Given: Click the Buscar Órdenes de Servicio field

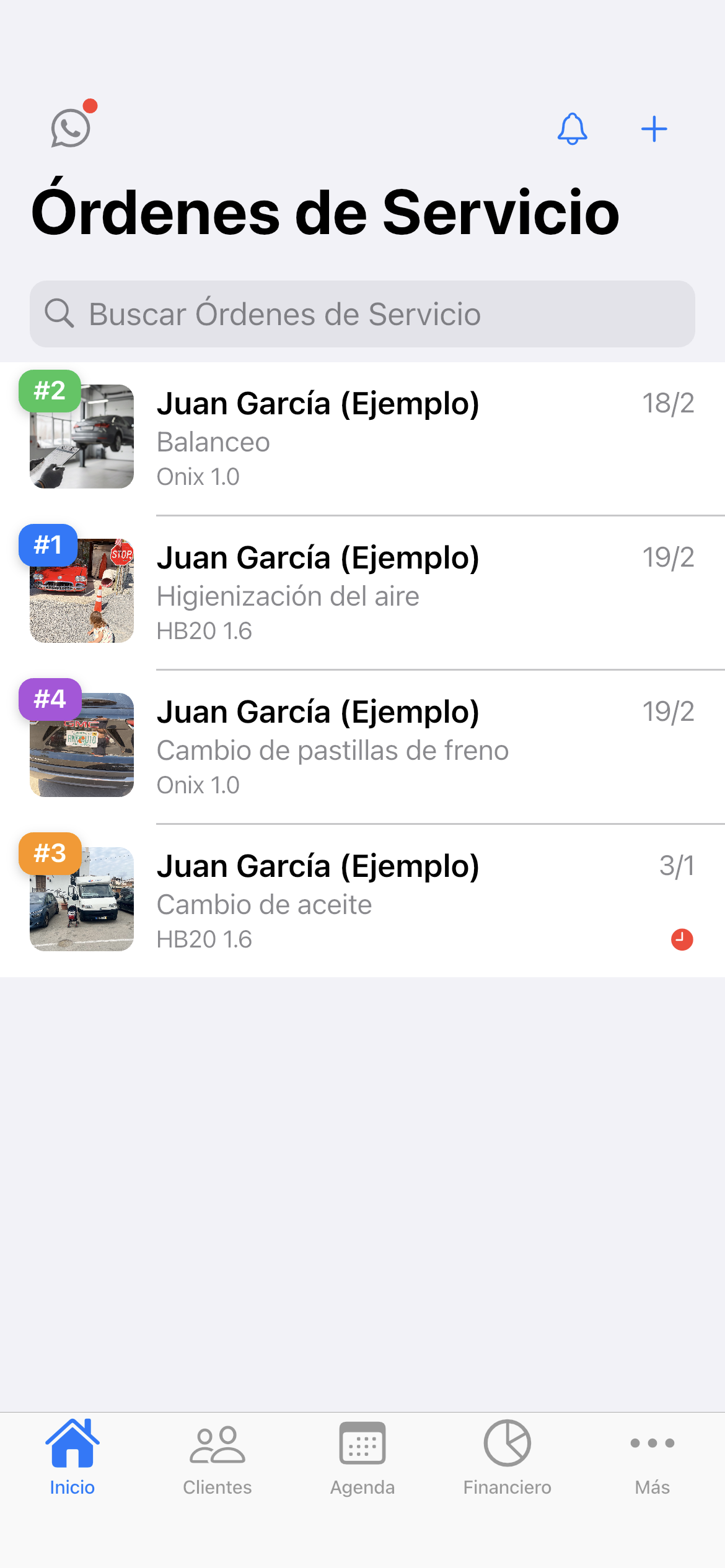Looking at the screenshot, I should click(x=362, y=313).
